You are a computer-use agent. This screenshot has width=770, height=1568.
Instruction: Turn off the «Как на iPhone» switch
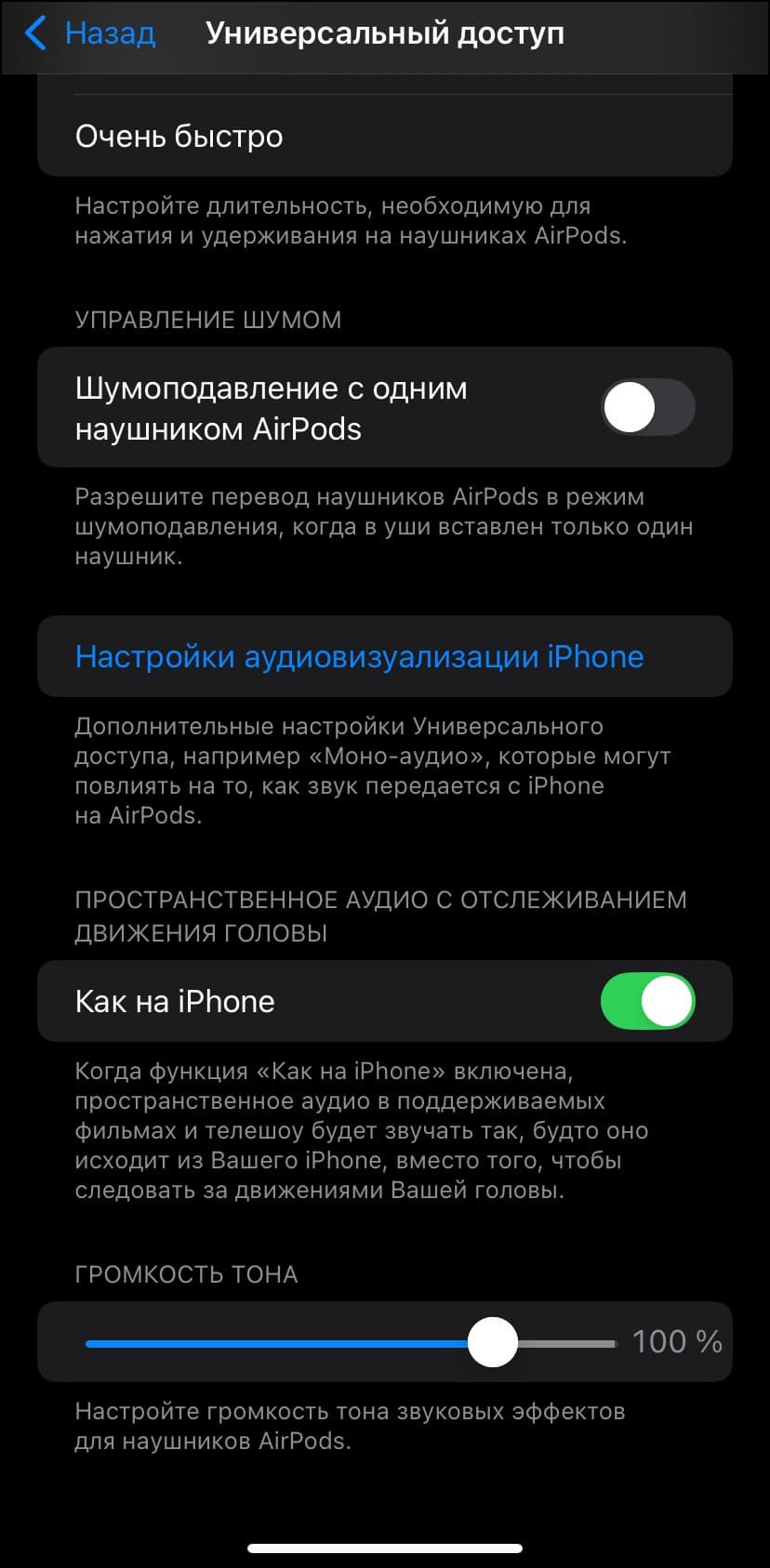point(647,1001)
